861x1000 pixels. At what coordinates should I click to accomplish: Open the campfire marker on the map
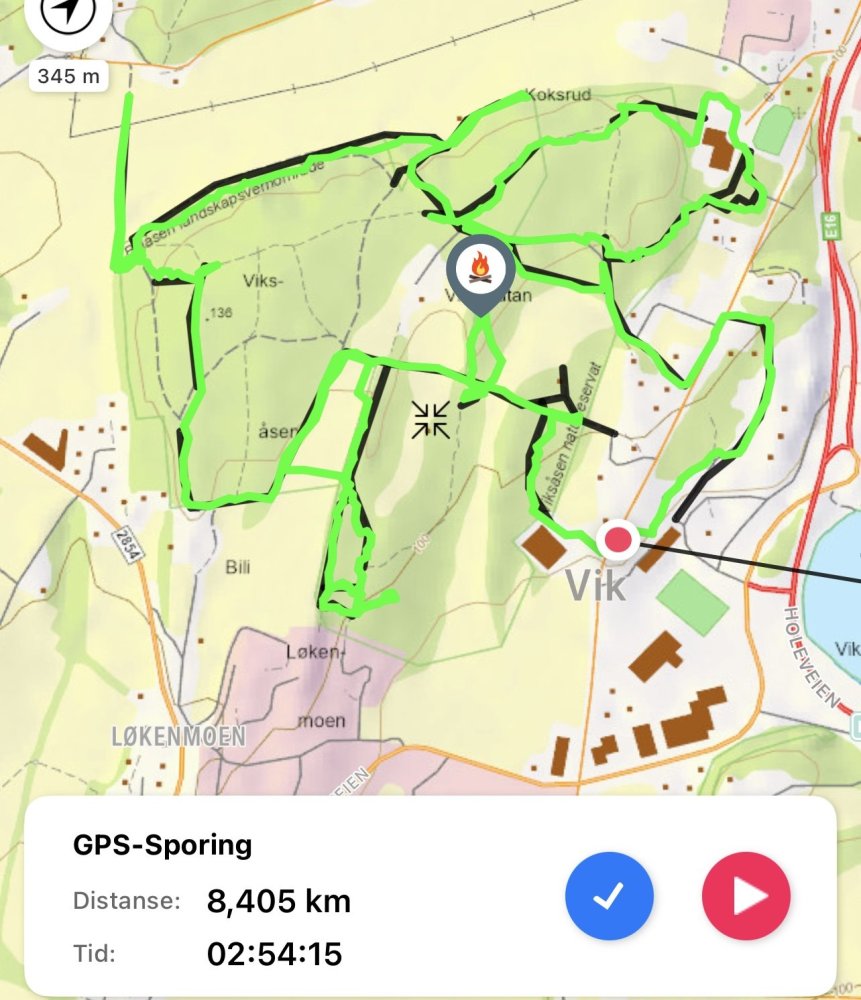[480, 270]
